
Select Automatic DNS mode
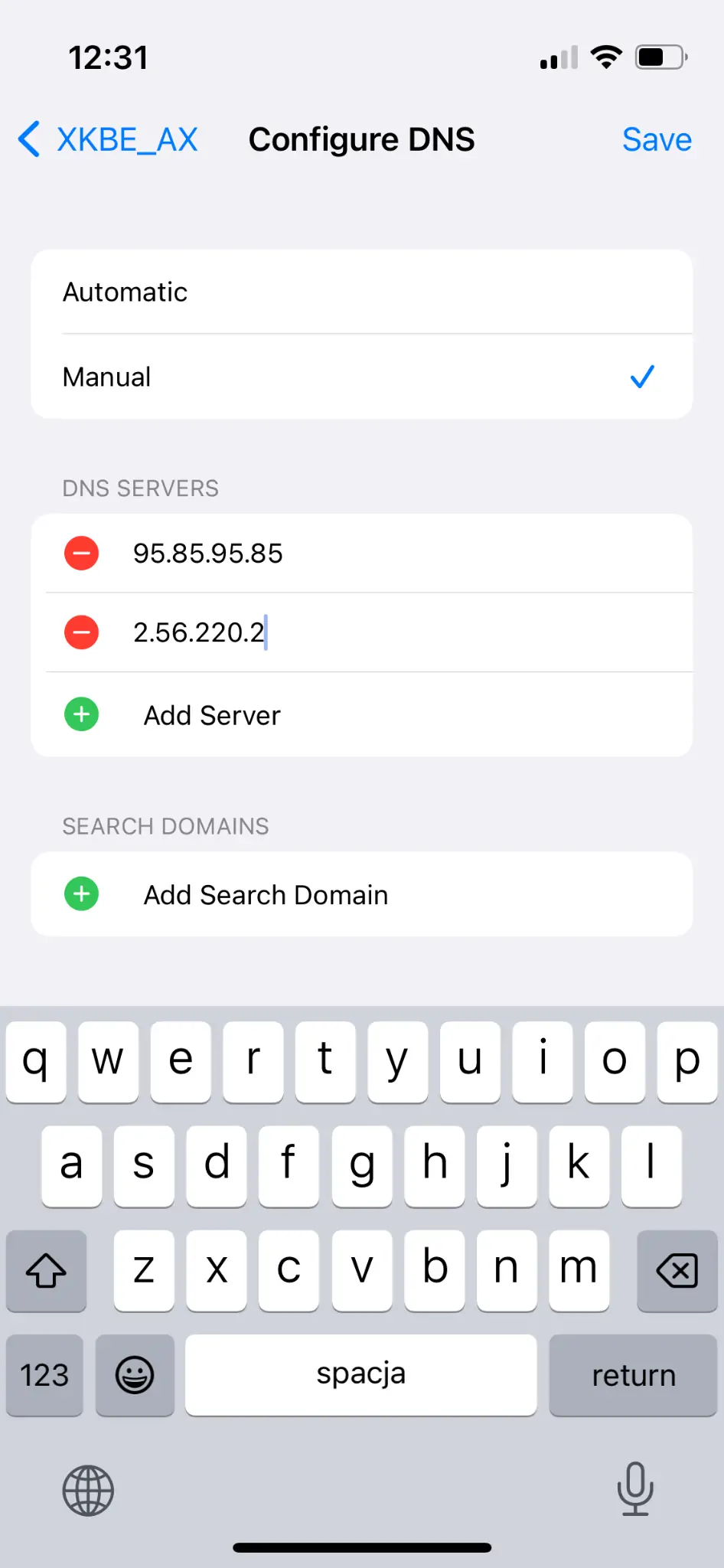pos(362,292)
